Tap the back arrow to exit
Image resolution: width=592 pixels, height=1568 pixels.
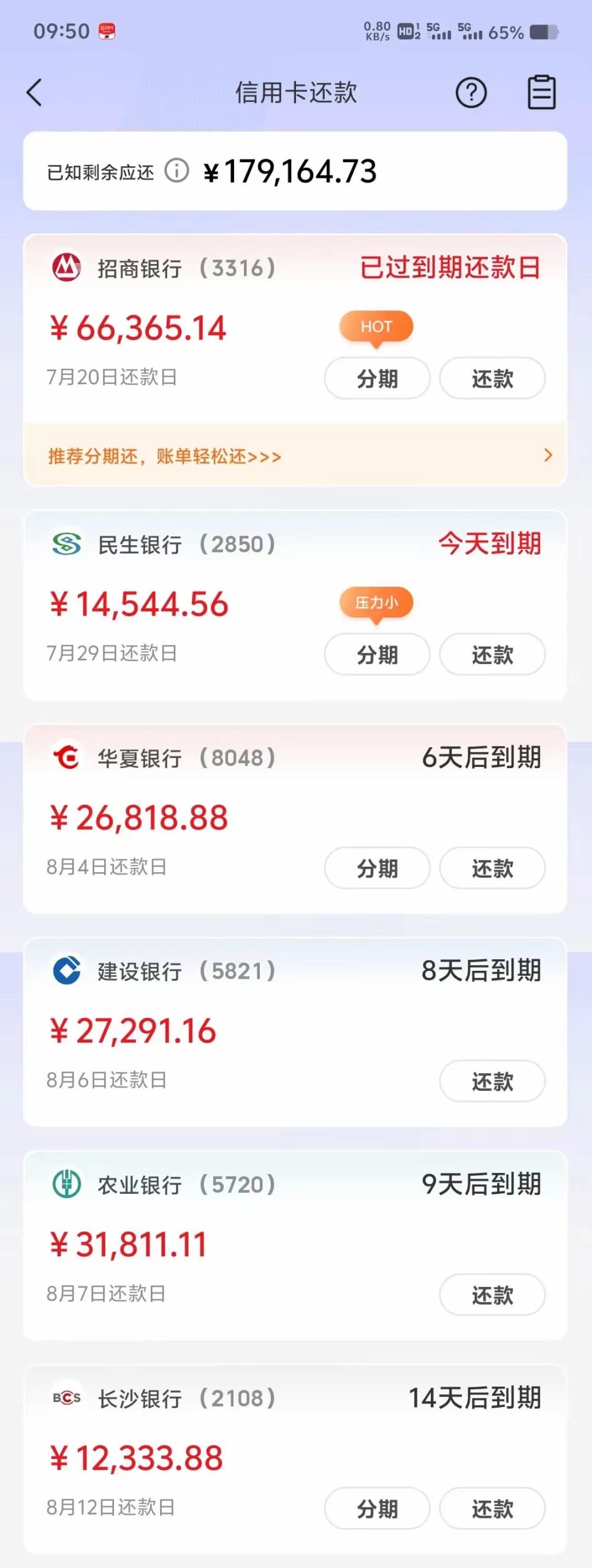click(35, 92)
